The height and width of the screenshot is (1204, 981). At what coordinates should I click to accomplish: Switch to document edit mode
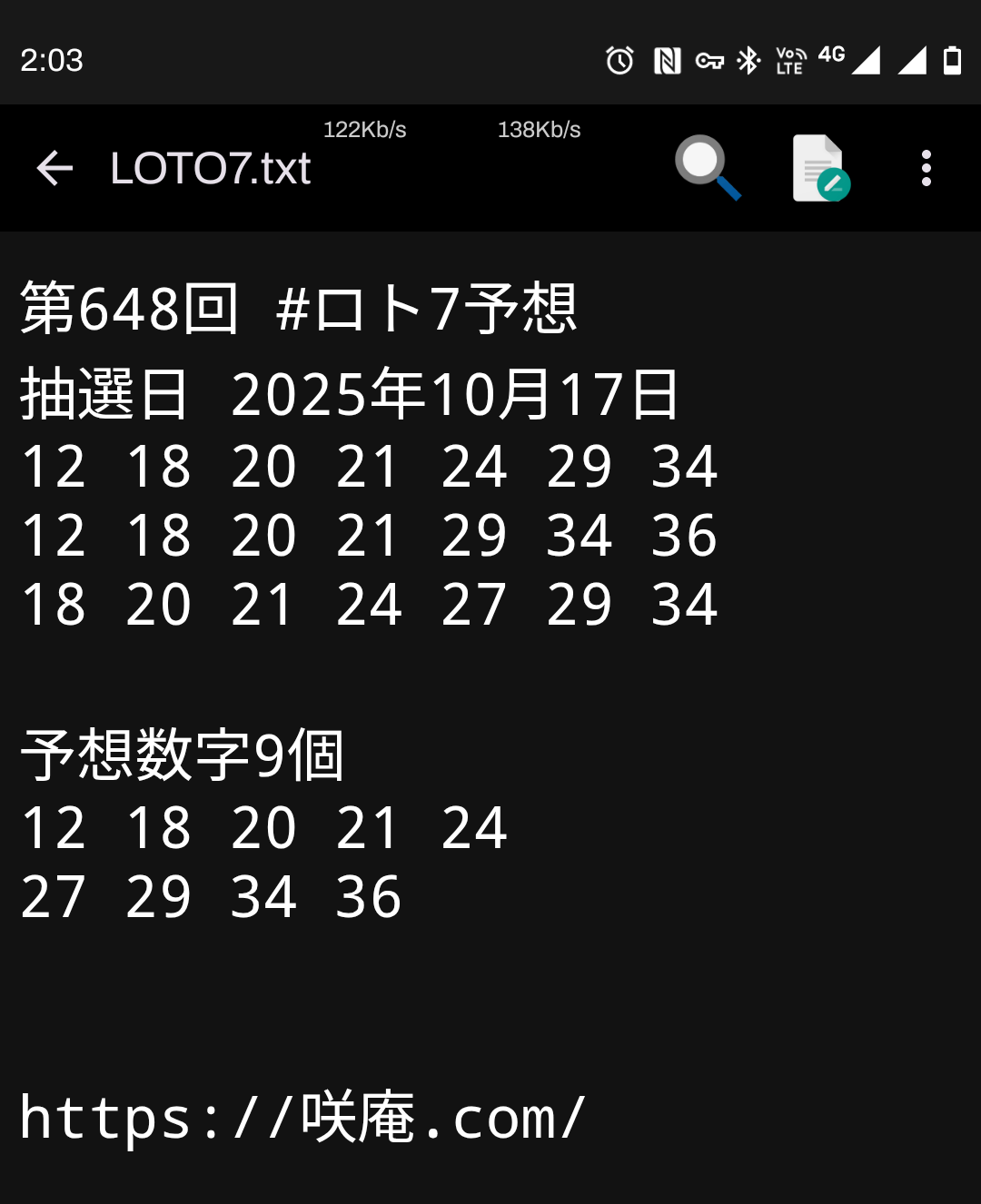[x=820, y=168]
